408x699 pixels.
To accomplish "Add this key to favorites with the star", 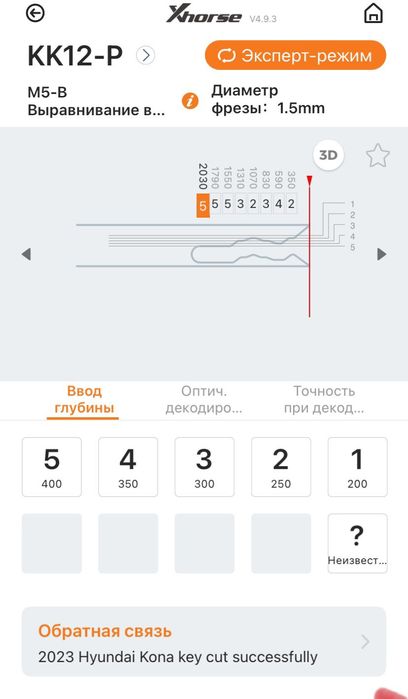I will coord(378,155).
